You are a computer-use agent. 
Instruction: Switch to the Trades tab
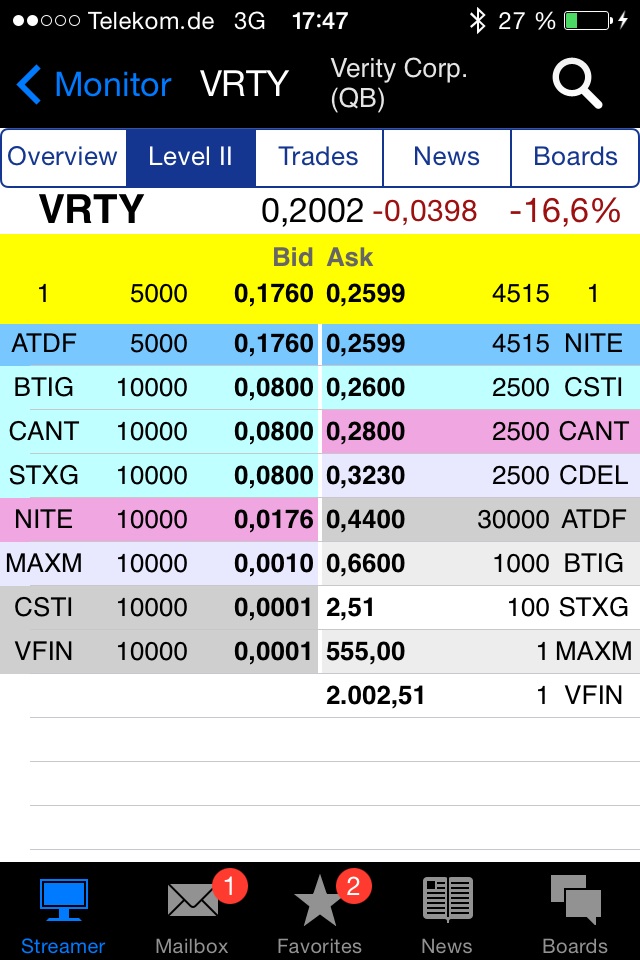pos(318,157)
